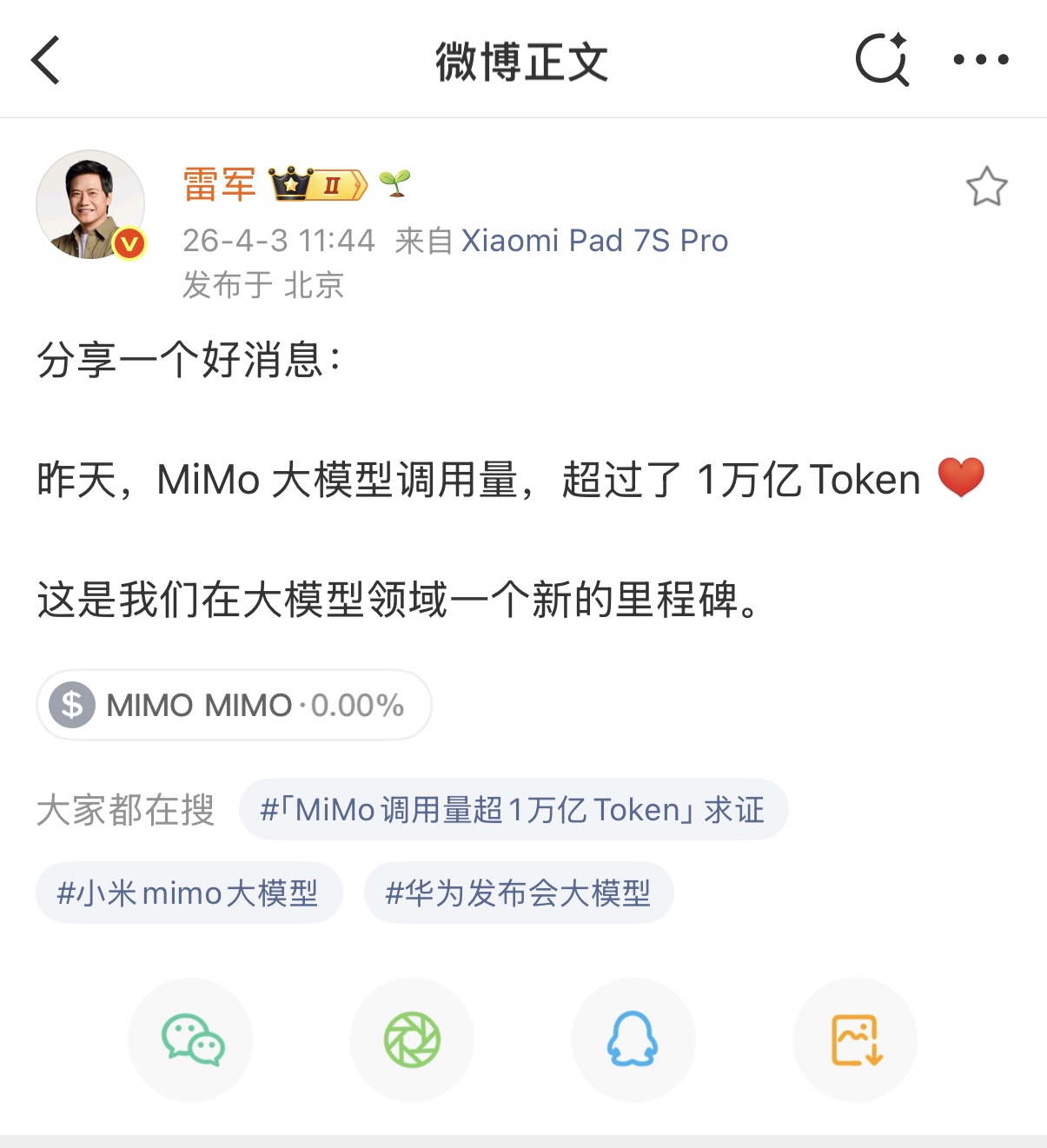This screenshot has height=1148, width=1047.
Task: Share this post to WeChat Moments
Action: [412, 1039]
